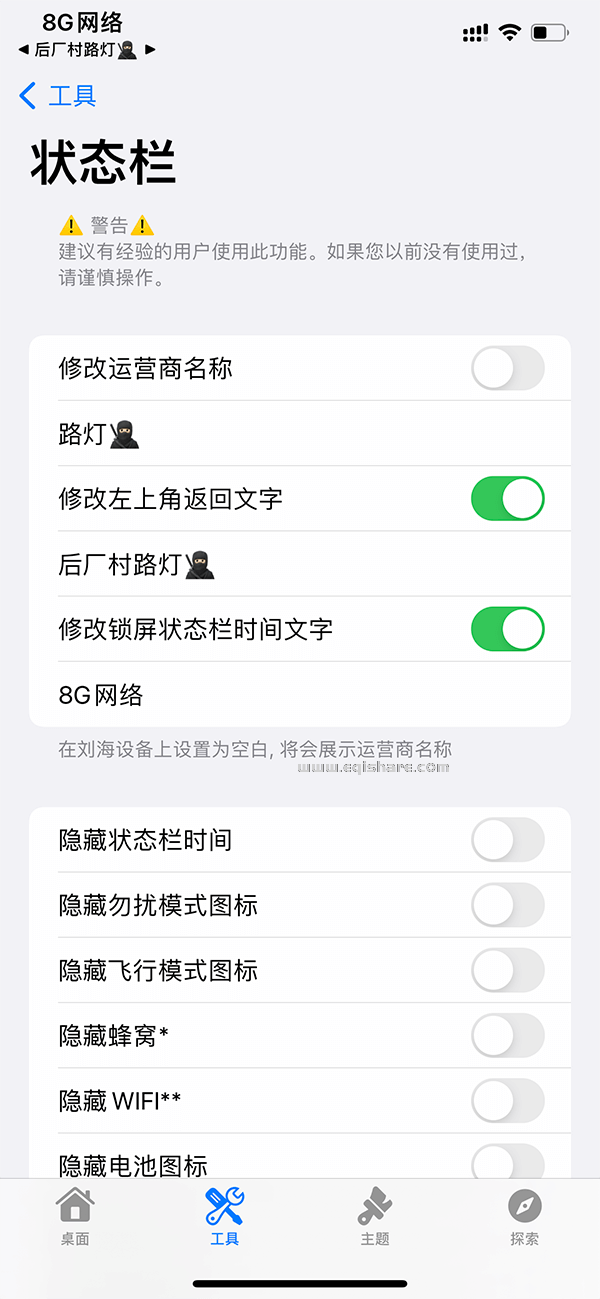
Task: Go back to 工具
Action: point(58,96)
